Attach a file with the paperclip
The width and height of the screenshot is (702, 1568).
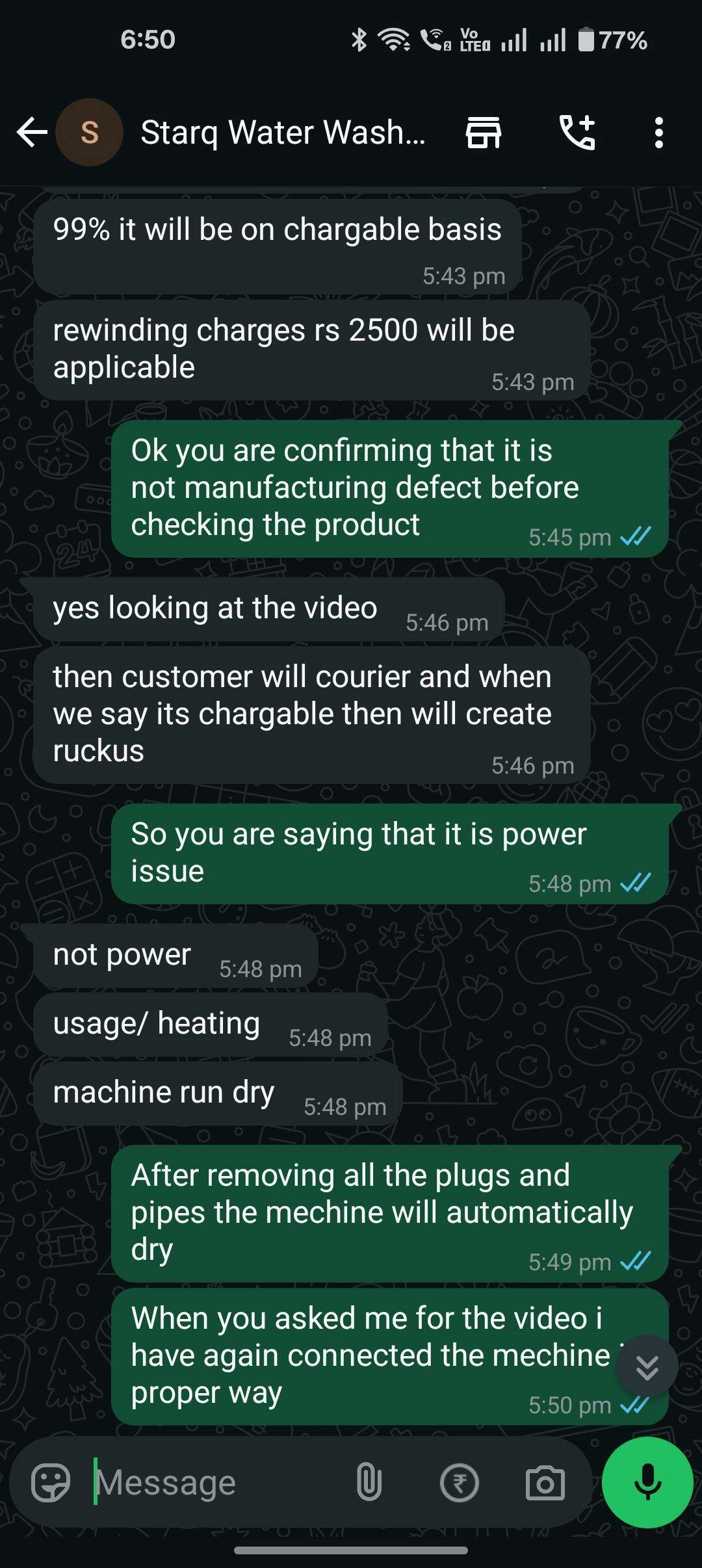[x=369, y=1483]
